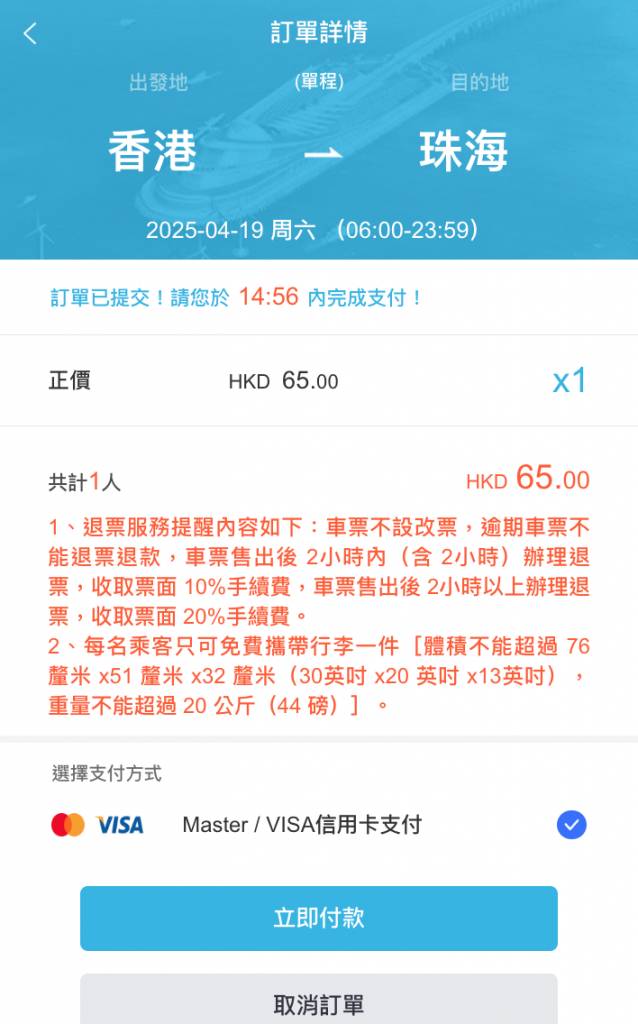Cancel the order with 取消訂單

point(318,1002)
